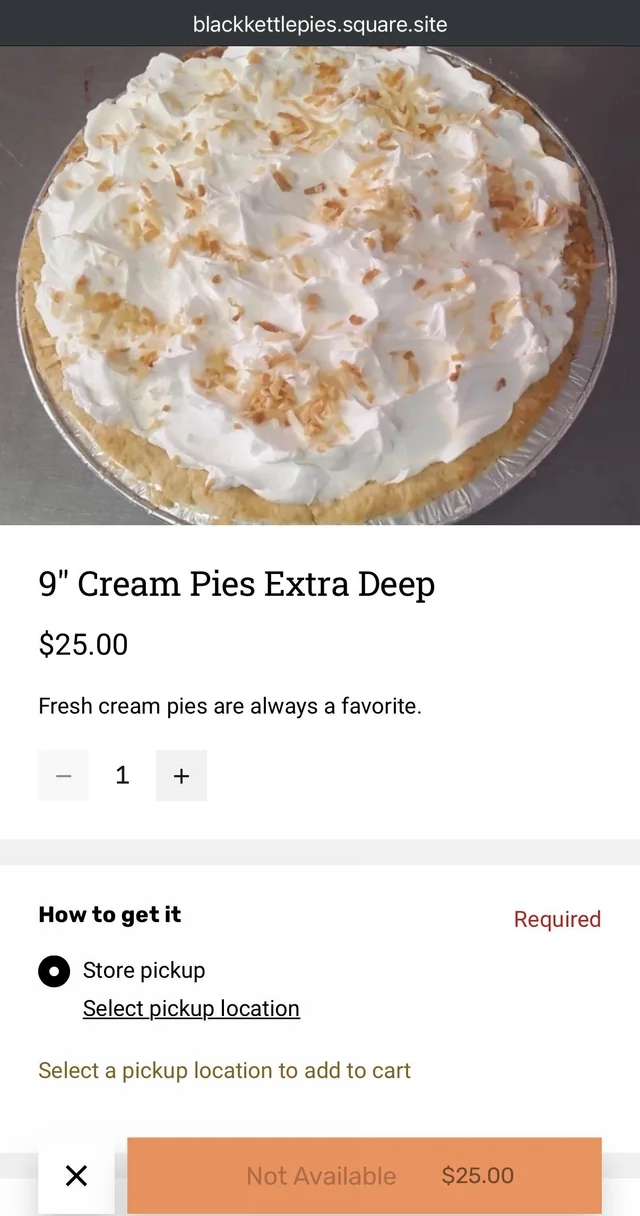640x1216 pixels.
Task: Tap the Not Available $25.00 button
Action: 365,1176
